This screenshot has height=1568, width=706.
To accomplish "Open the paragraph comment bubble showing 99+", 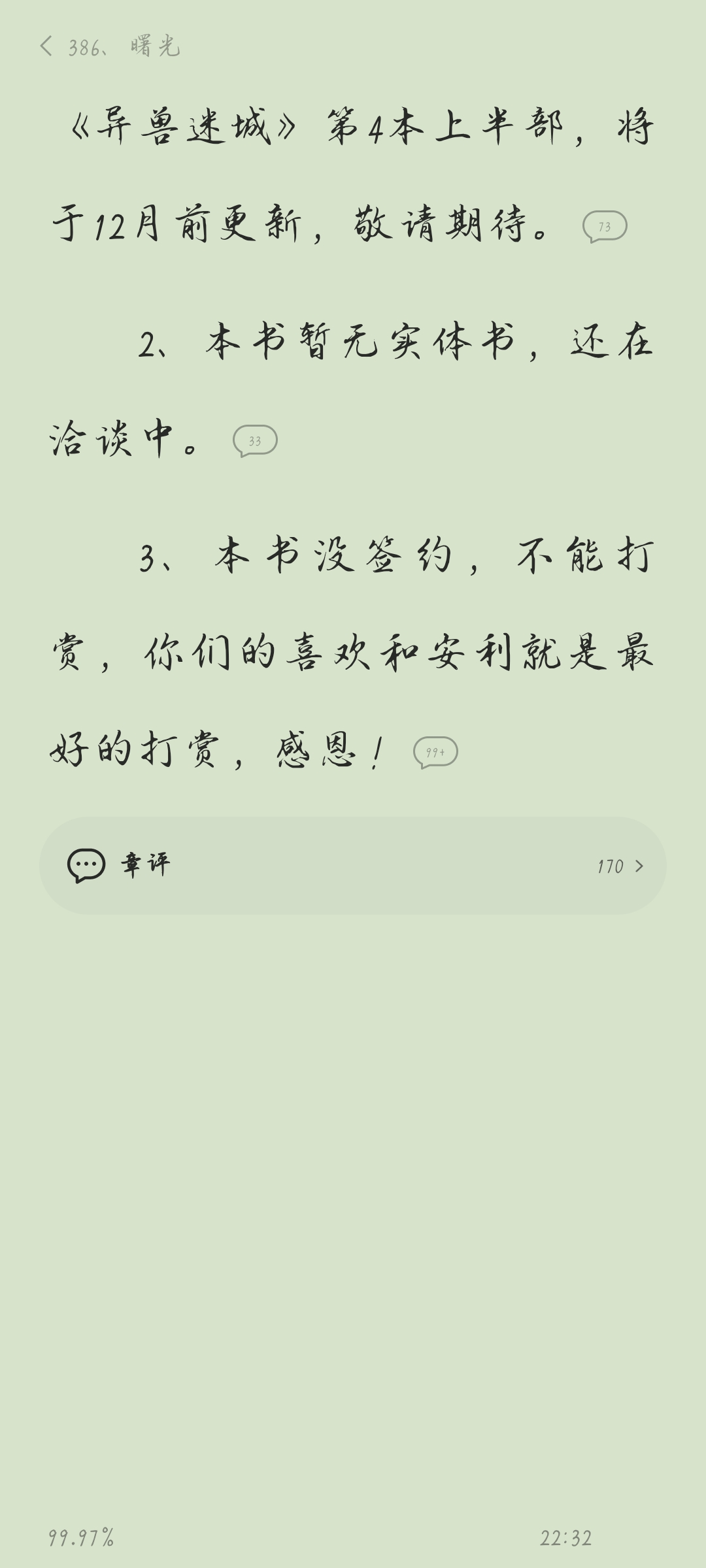I will tap(435, 753).
